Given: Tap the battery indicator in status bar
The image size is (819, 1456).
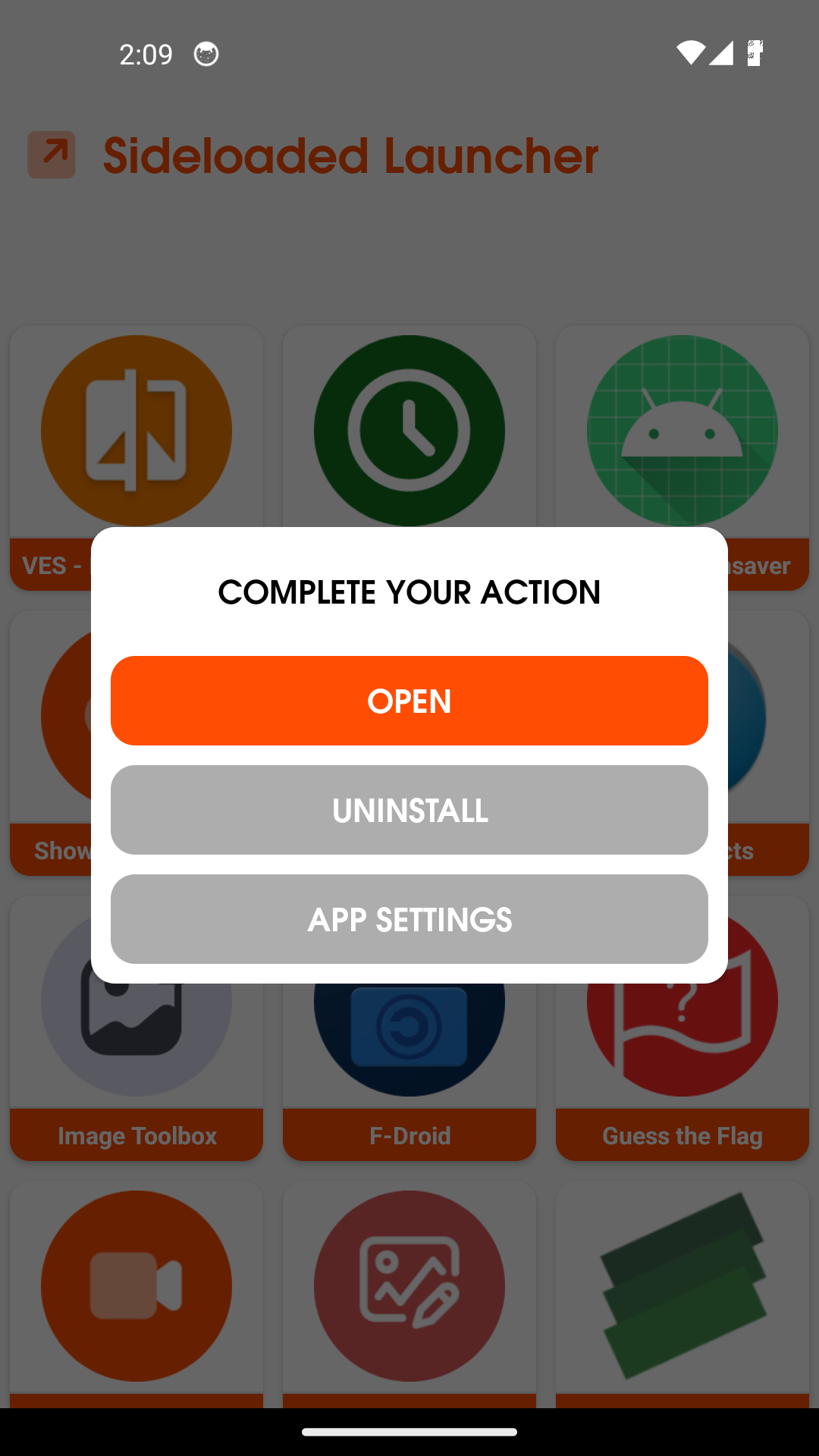Looking at the screenshot, I should pyautogui.click(x=754, y=53).
